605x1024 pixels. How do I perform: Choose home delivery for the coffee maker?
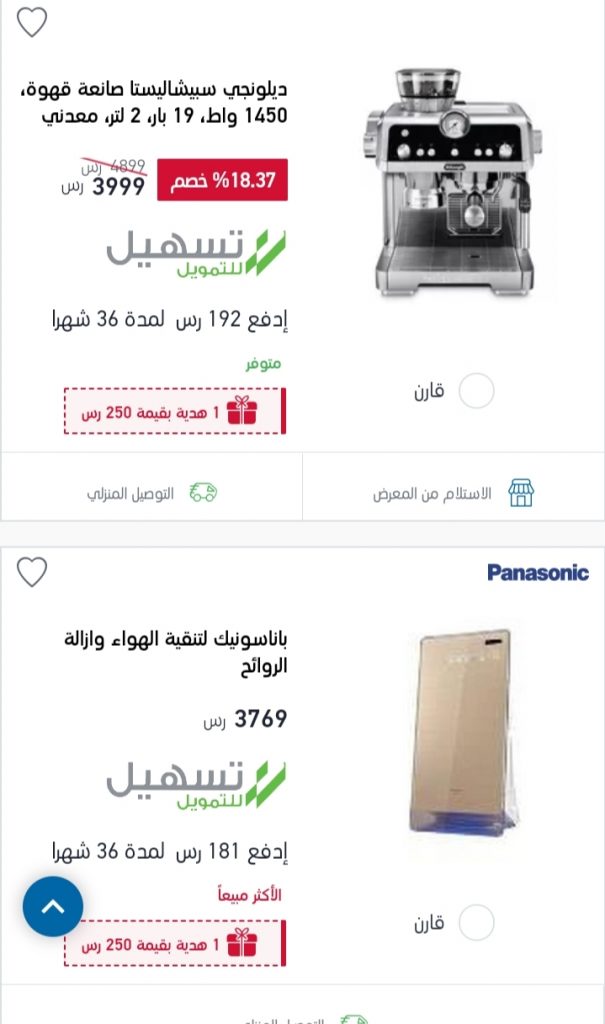152,493
